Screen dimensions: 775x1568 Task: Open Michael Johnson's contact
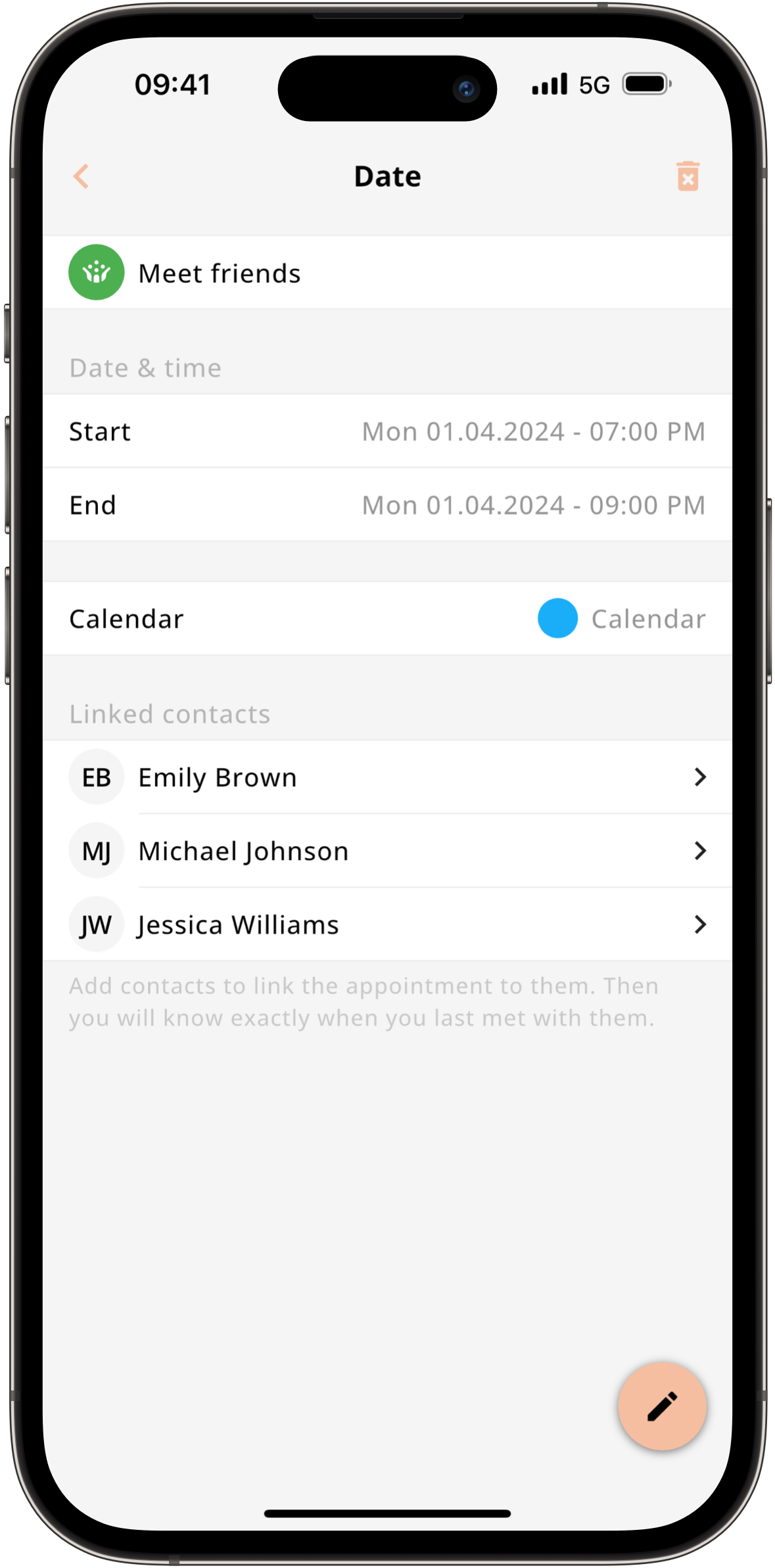coord(387,851)
